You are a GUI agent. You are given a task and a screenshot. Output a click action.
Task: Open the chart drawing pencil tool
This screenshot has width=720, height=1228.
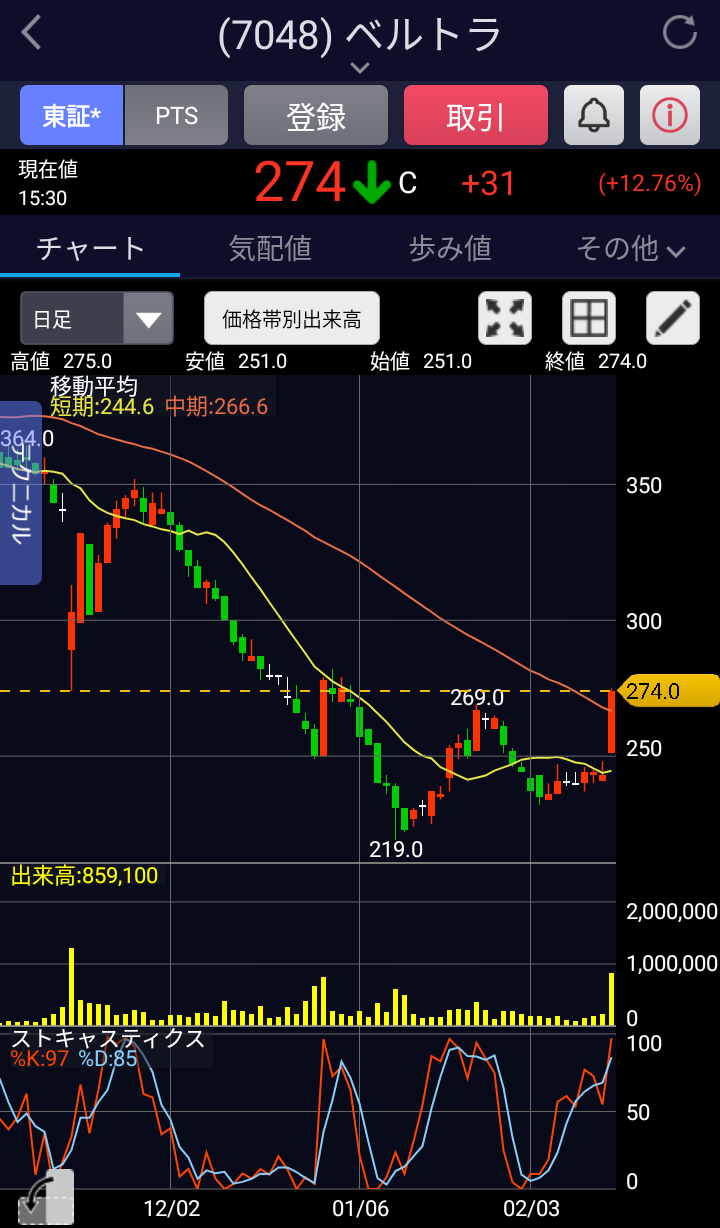coord(673,319)
